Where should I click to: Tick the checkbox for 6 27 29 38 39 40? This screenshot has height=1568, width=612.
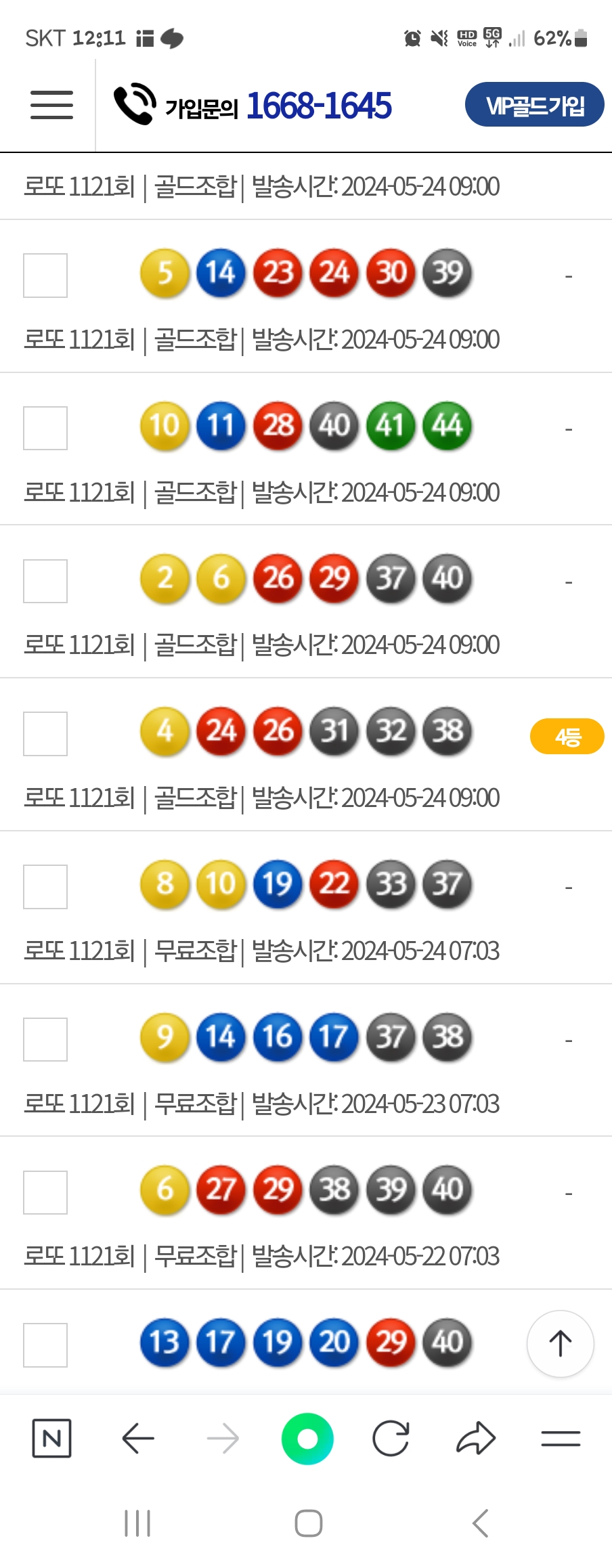tap(45, 1192)
